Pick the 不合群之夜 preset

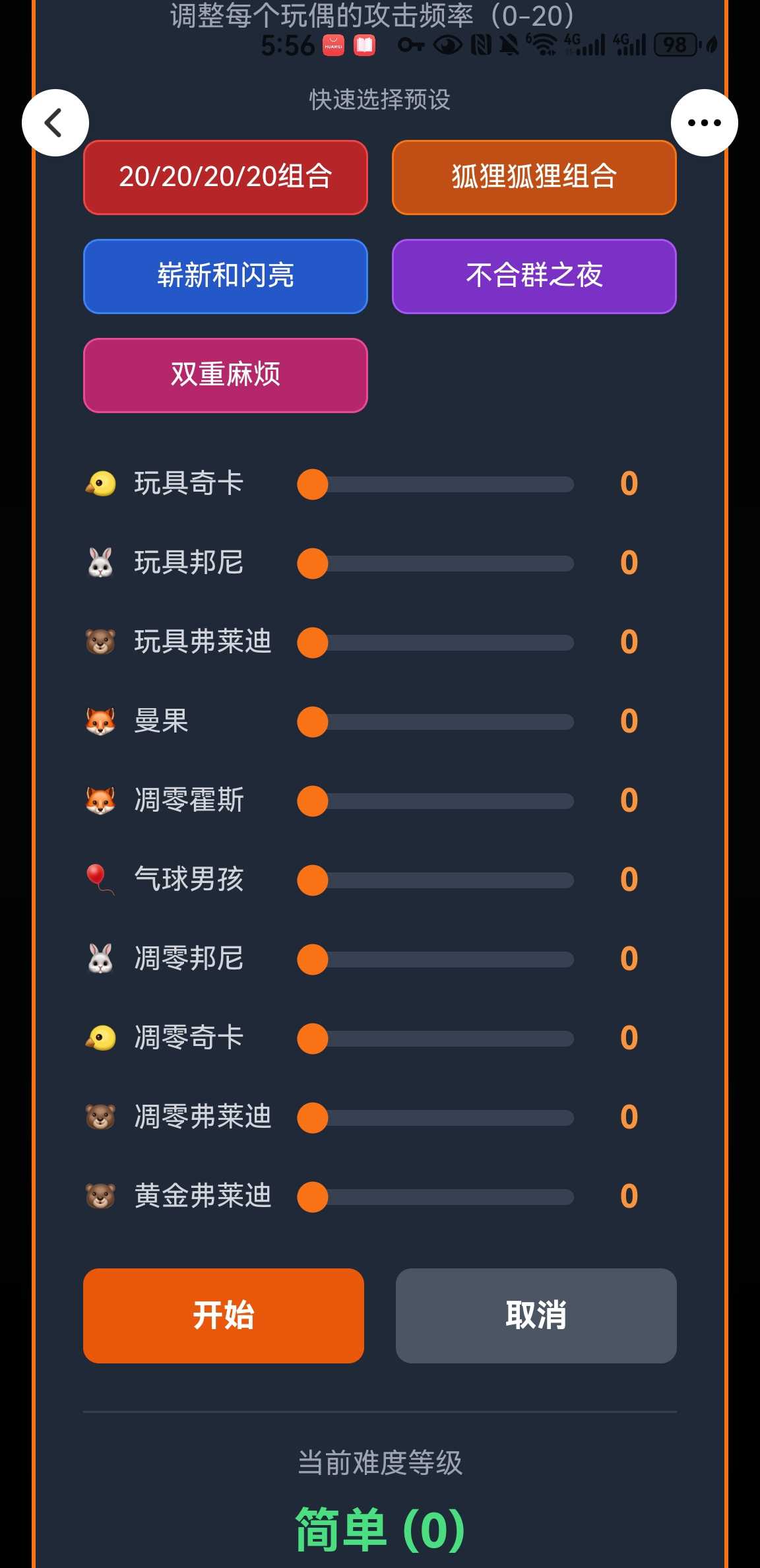point(534,276)
